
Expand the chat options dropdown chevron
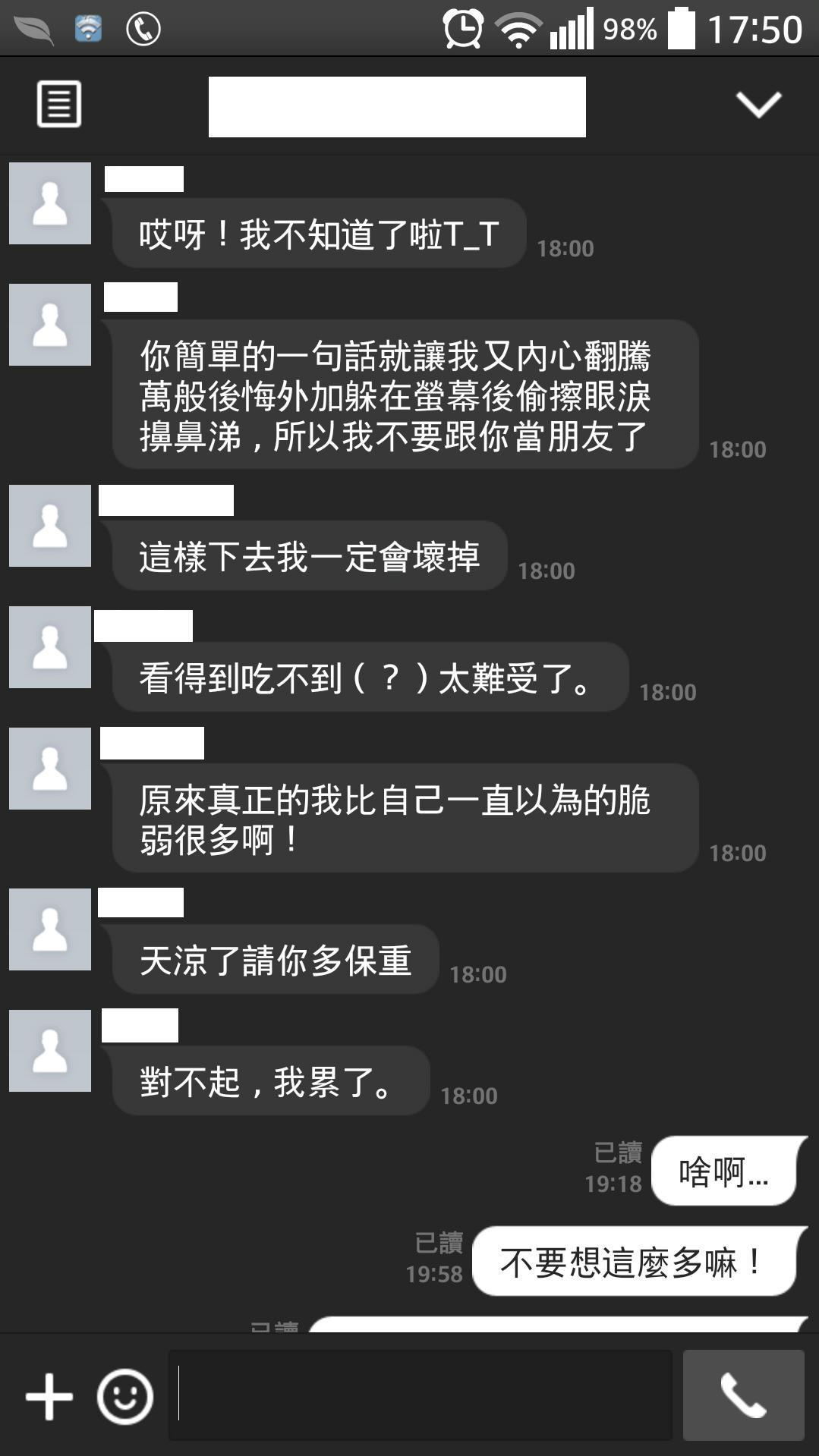(758, 105)
